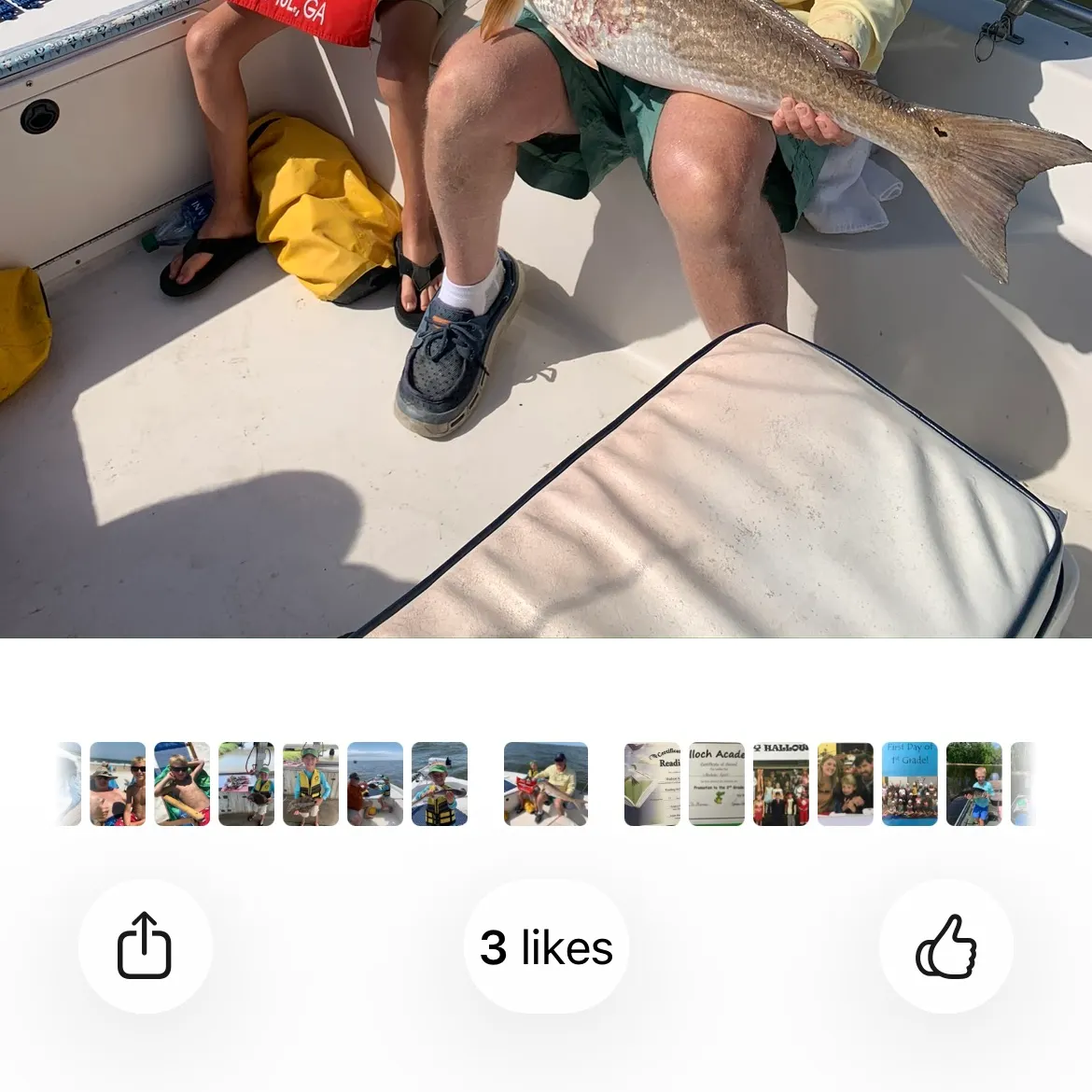Share this photo
1092x1092 pixels.
click(145, 946)
